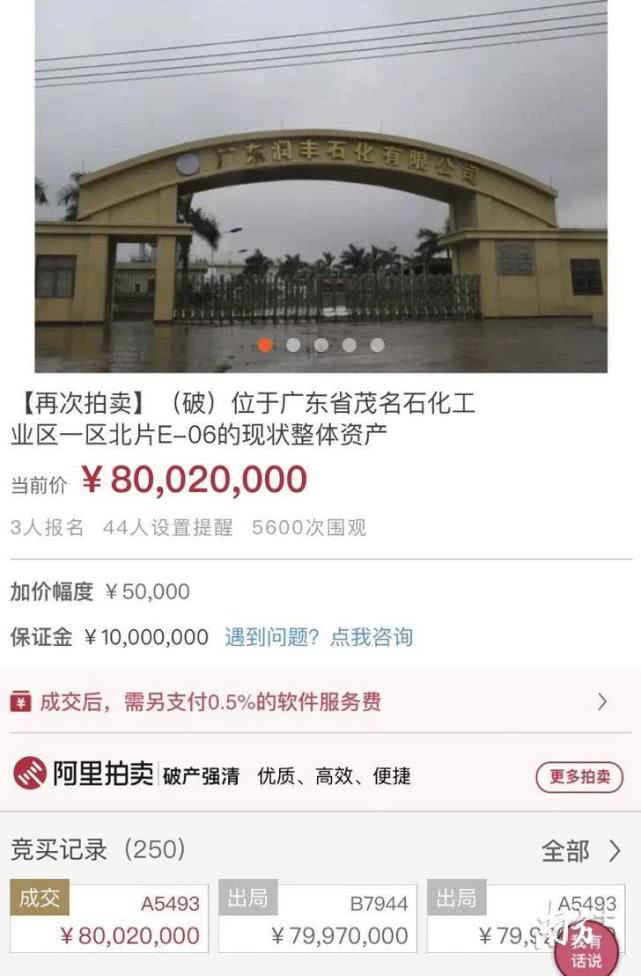Tap the 更多拍卖 button

pyautogui.click(x=579, y=776)
